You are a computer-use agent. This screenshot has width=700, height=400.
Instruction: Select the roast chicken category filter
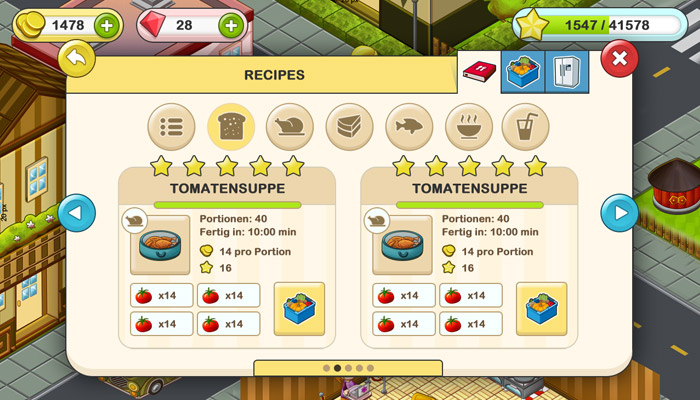[290, 126]
